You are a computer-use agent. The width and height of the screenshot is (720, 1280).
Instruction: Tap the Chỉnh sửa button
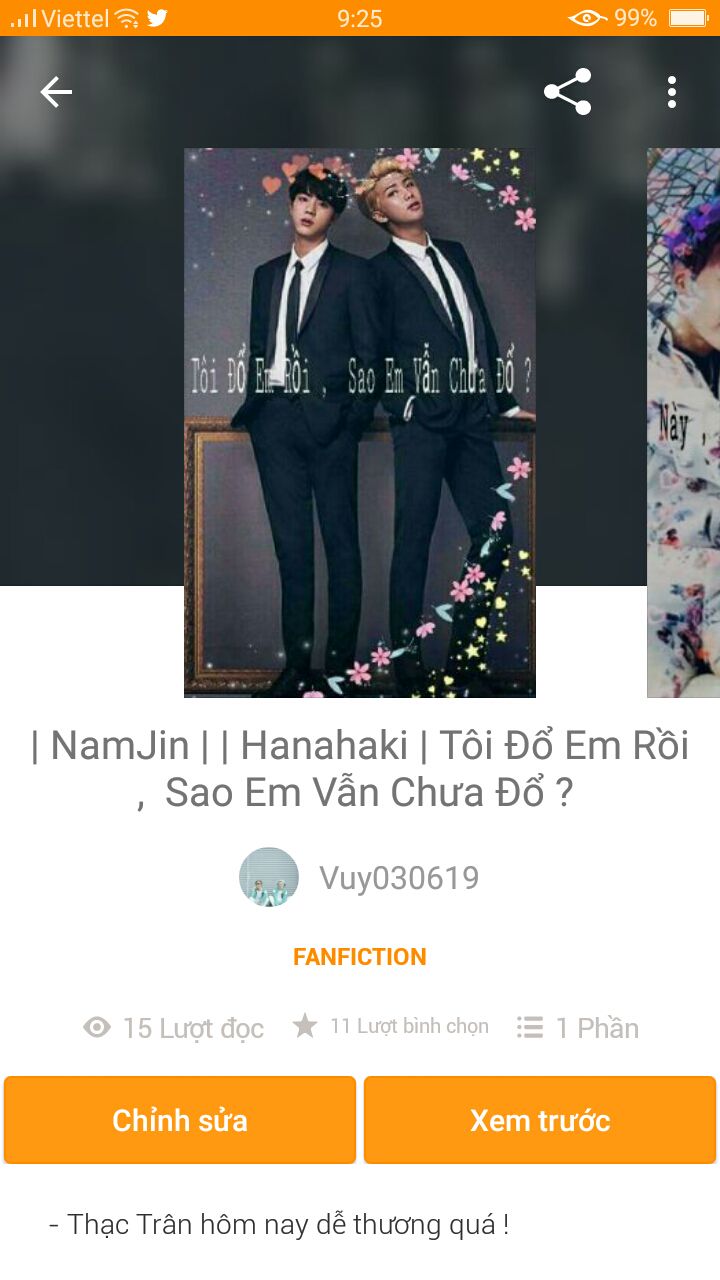(x=180, y=1120)
